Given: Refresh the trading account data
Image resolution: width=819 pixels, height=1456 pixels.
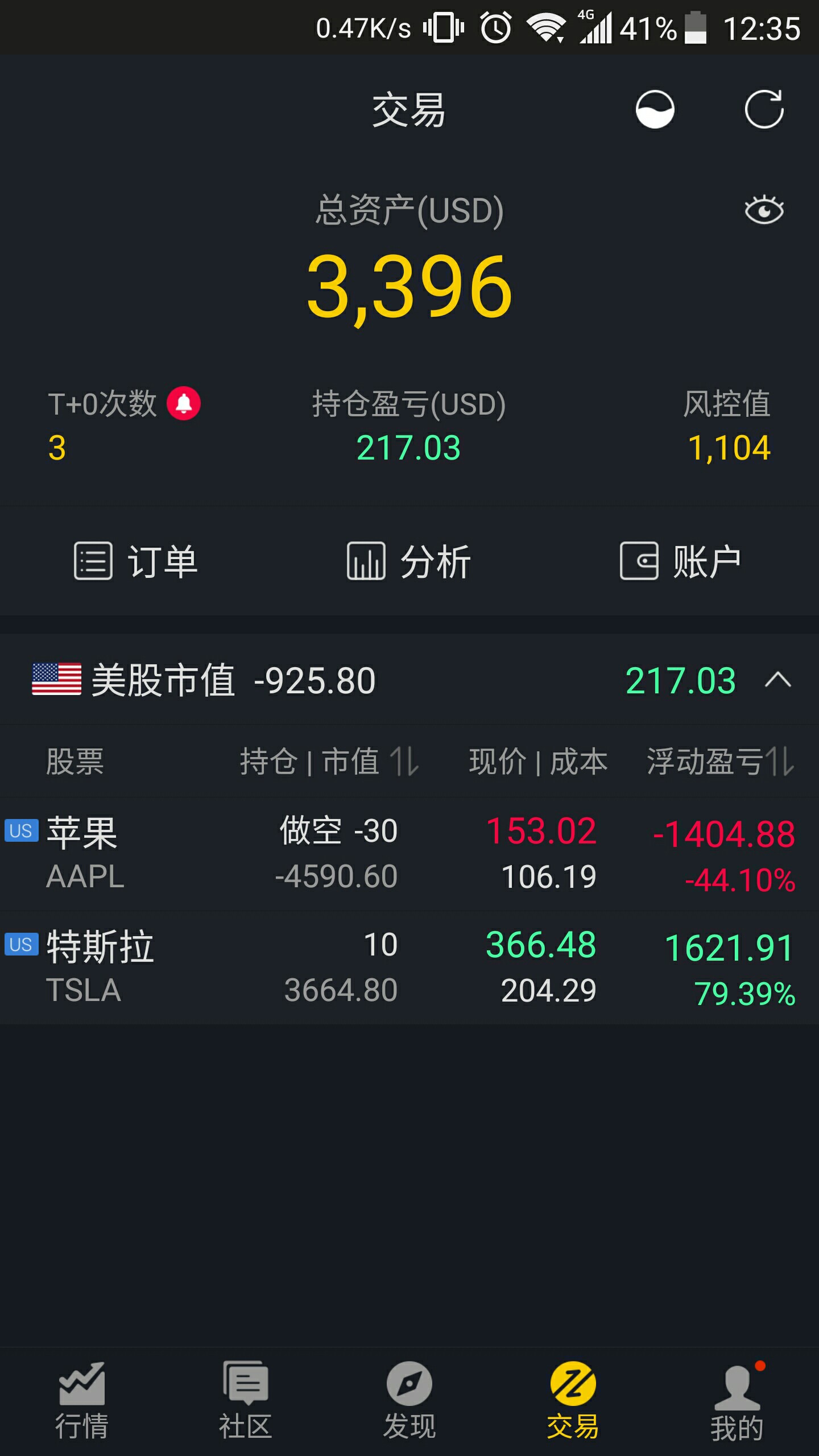Looking at the screenshot, I should coord(764,109).
